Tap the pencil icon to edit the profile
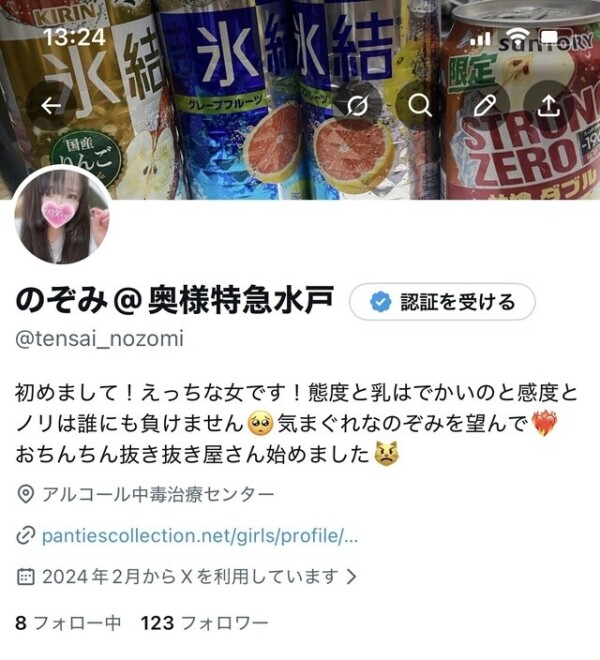This screenshot has height=660, width=600. tap(485, 106)
